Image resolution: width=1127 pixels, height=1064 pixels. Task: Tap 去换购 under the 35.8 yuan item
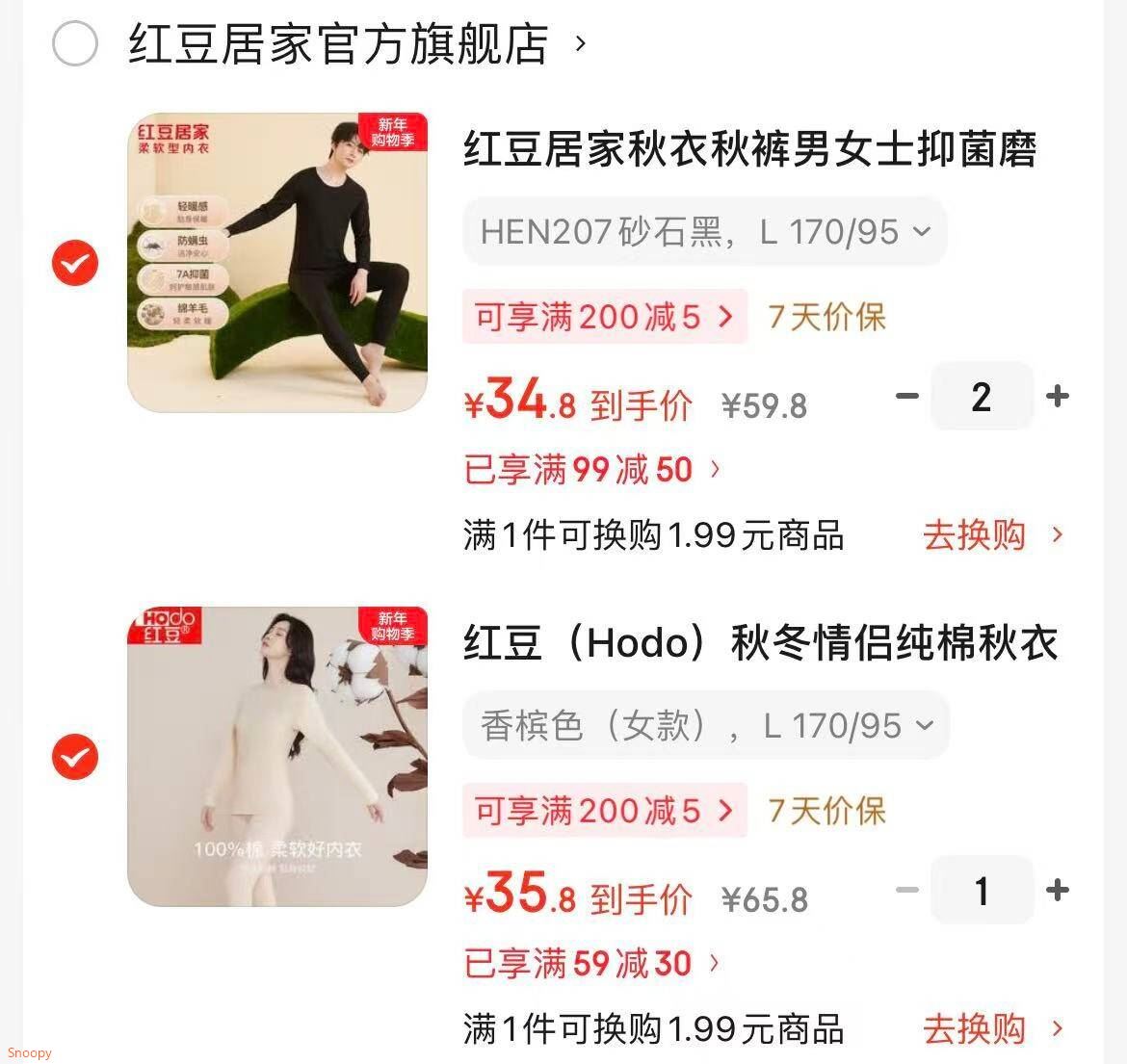[x=992, y=1028]
